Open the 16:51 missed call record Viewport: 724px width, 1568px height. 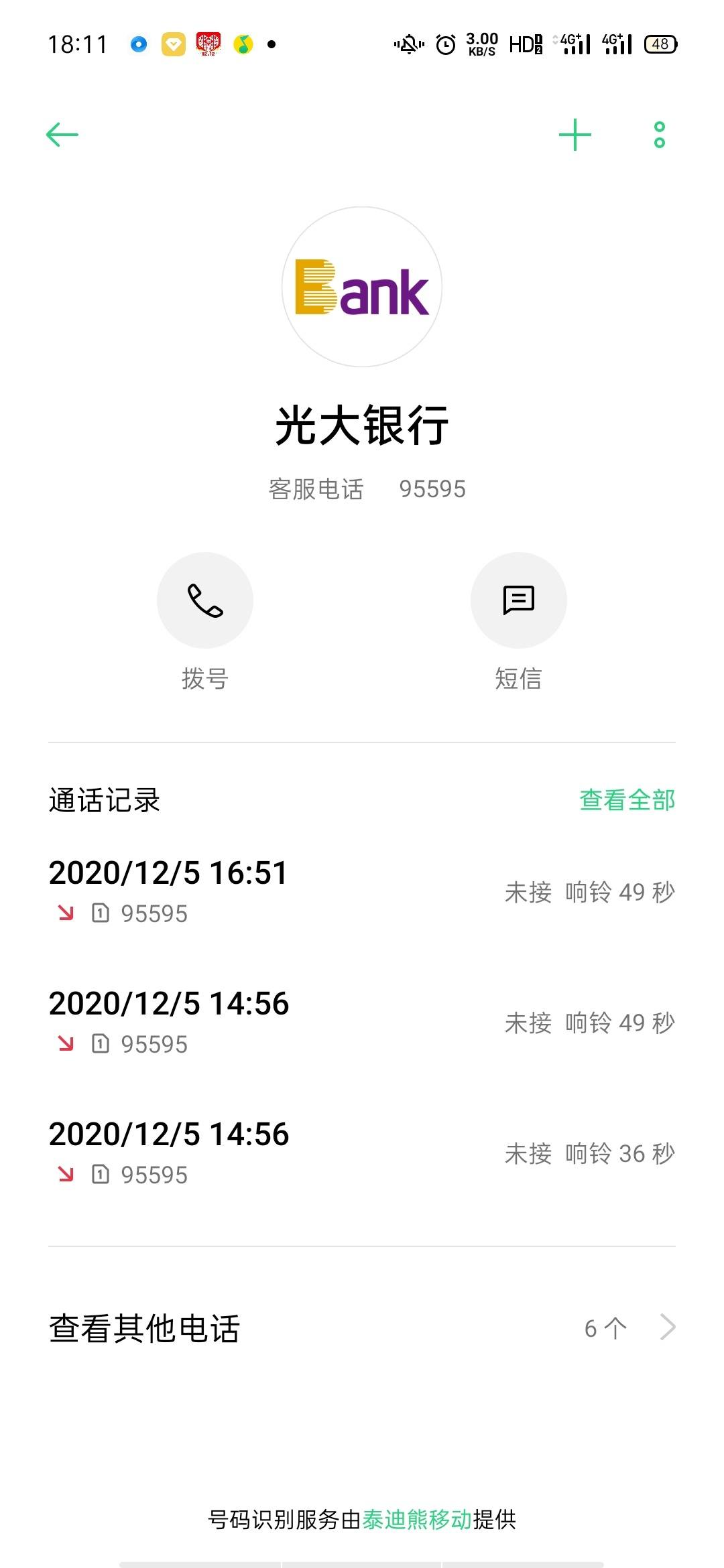tap(362, 892)
